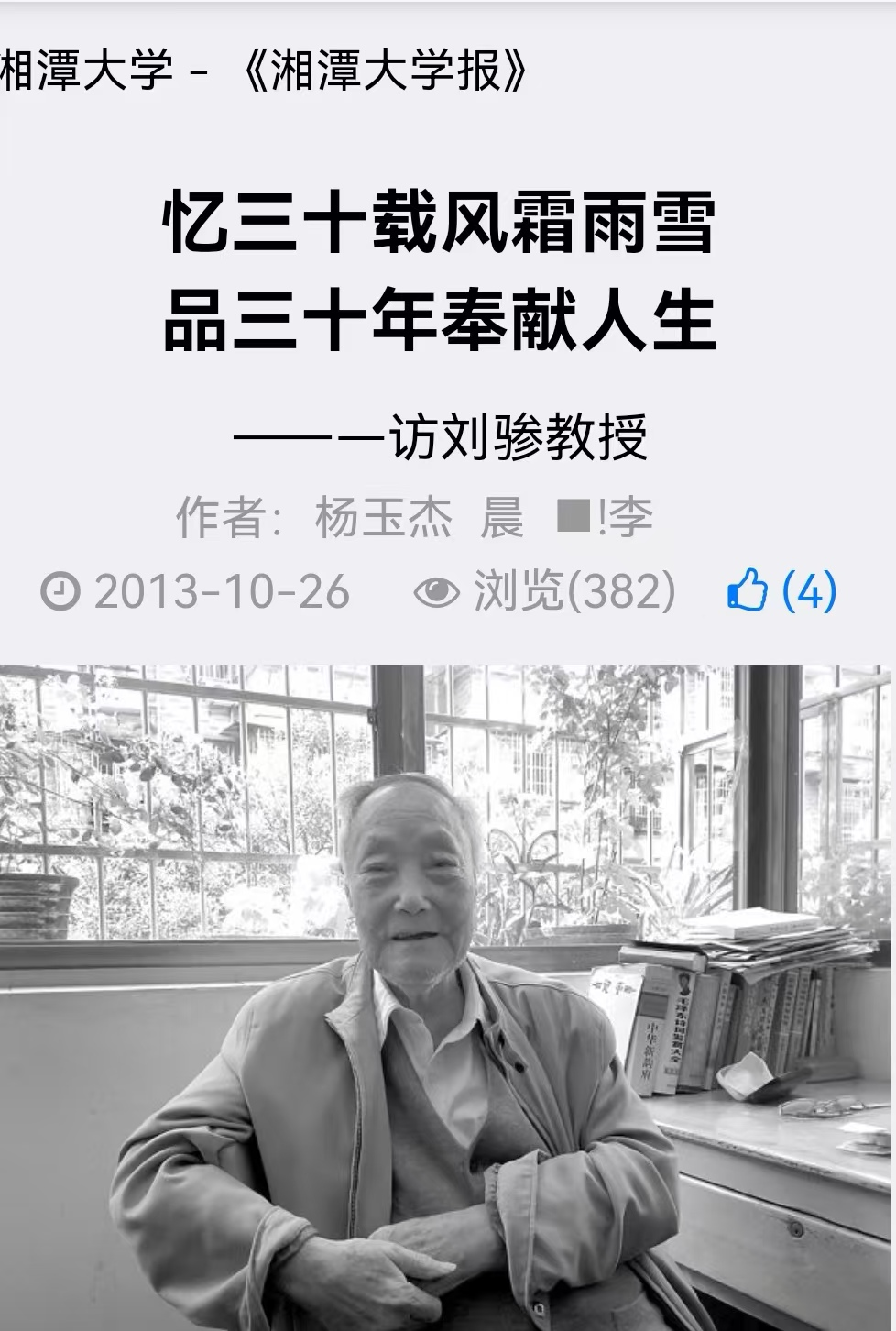The image size is (896, 1331).
Task: Open the 湘潭大学 breadcrumb link
Action: tap(86, 71)
